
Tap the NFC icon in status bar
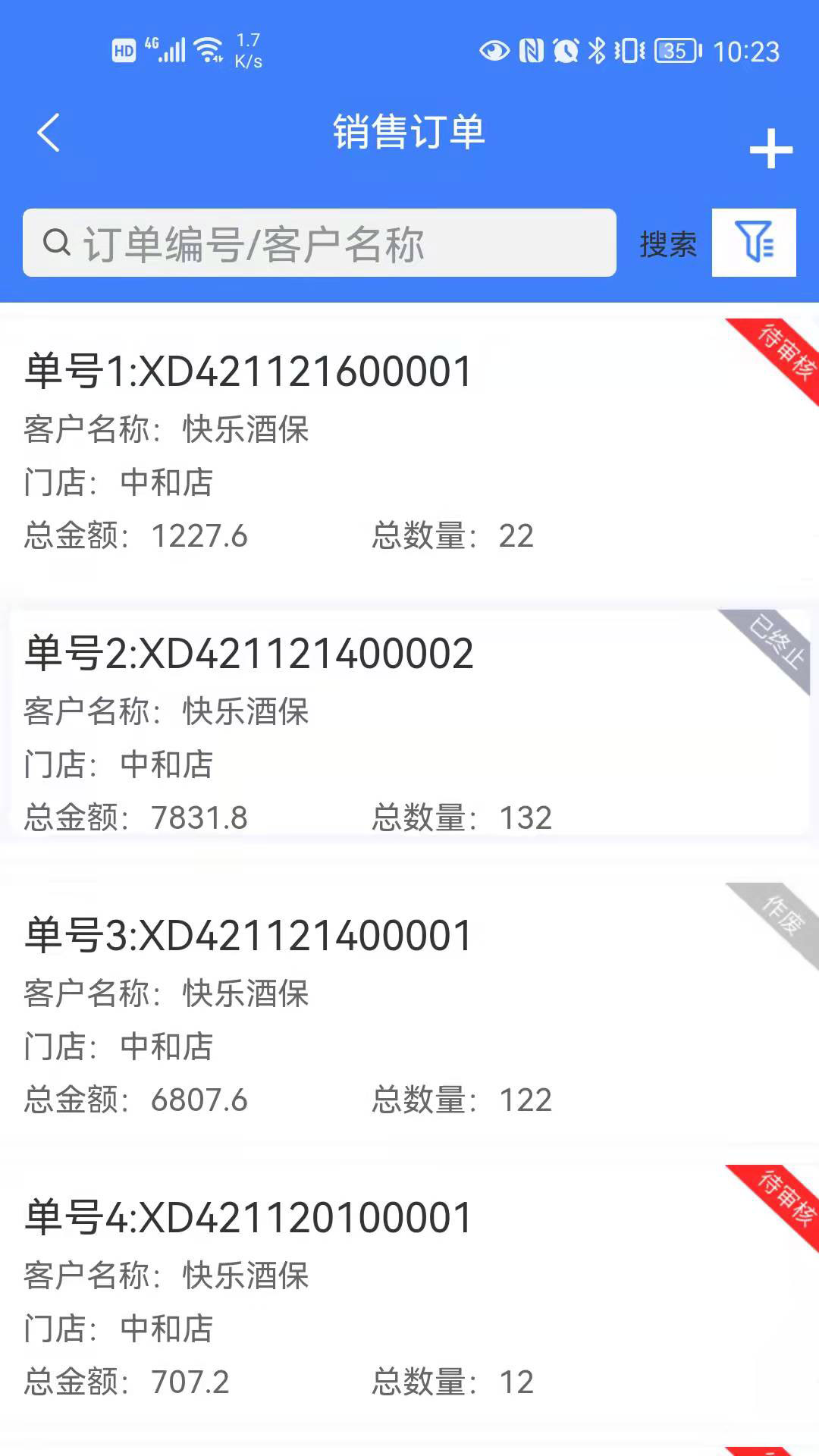529,48
